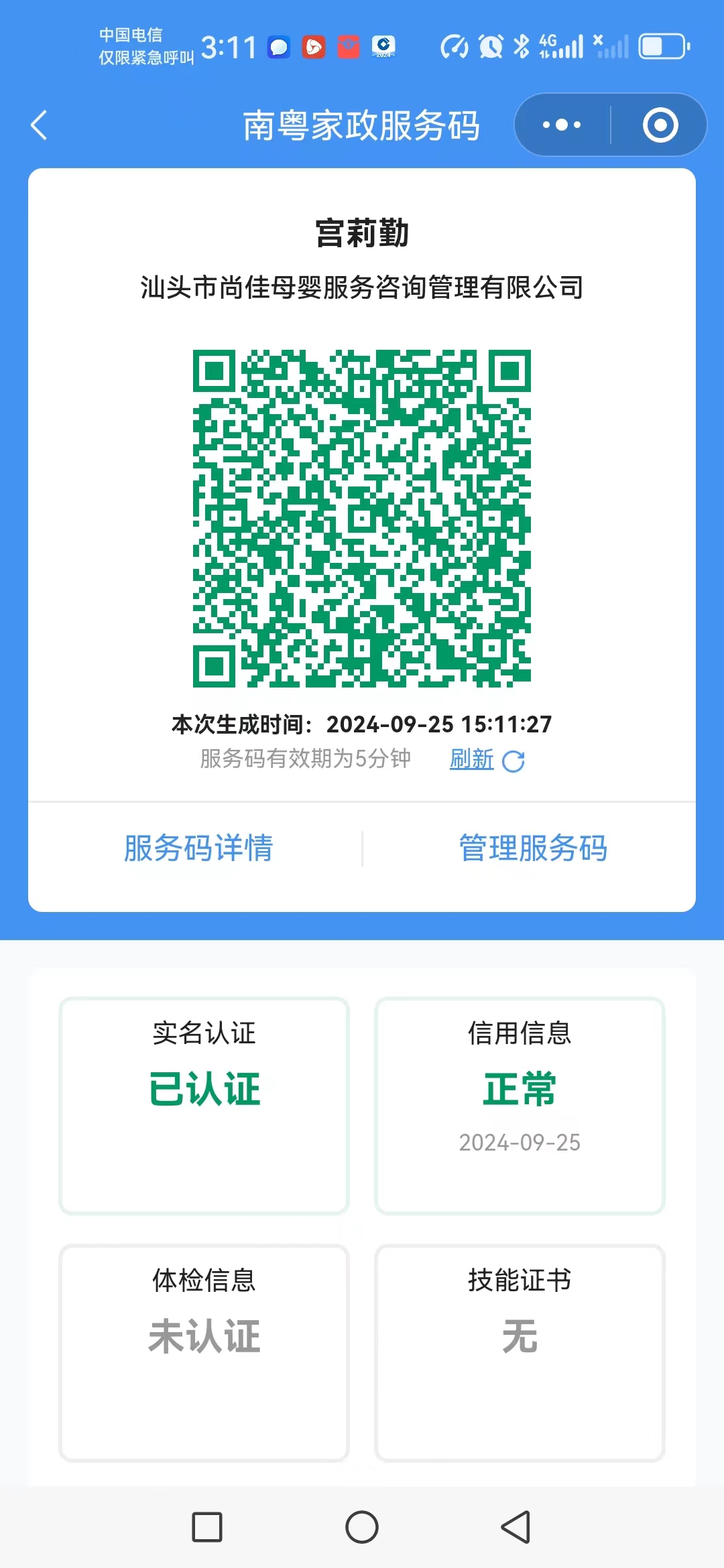Tap the back arrow to exit service code page

[x=38, y=125]
